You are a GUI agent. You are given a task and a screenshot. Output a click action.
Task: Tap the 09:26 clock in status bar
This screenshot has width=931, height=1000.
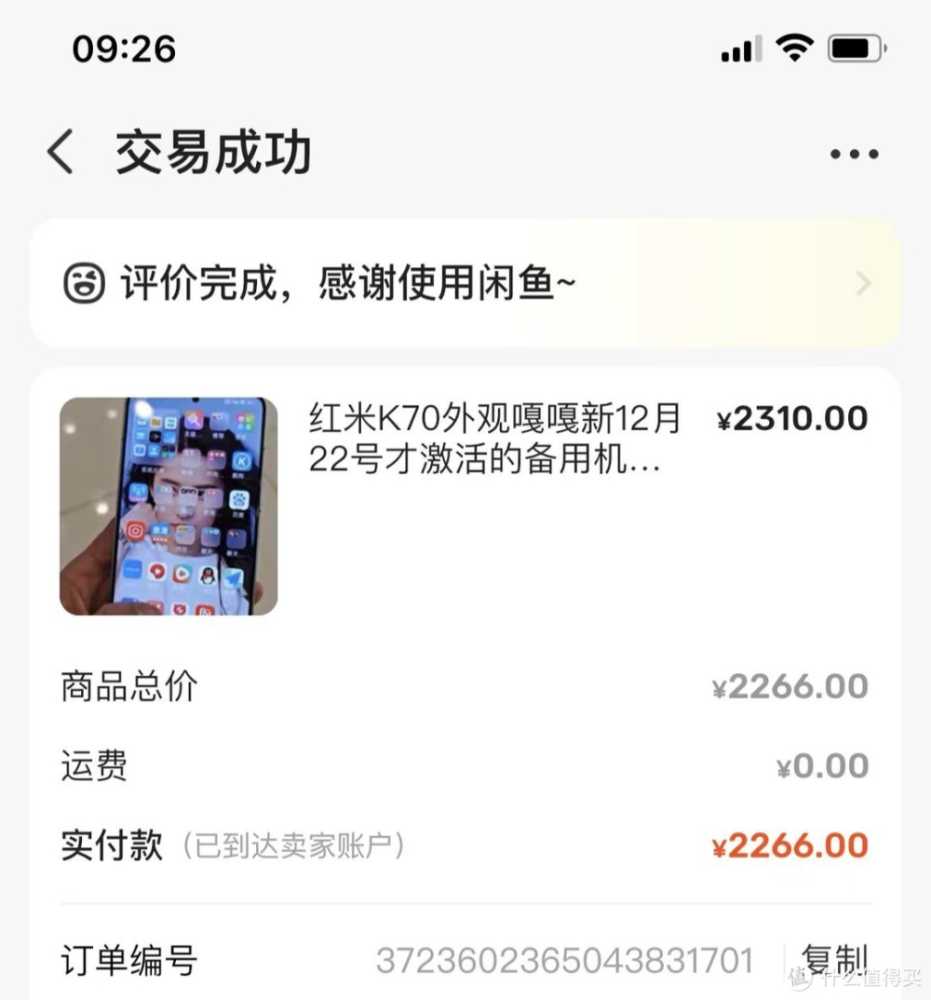pyautogui.click(x=123, y=48)
